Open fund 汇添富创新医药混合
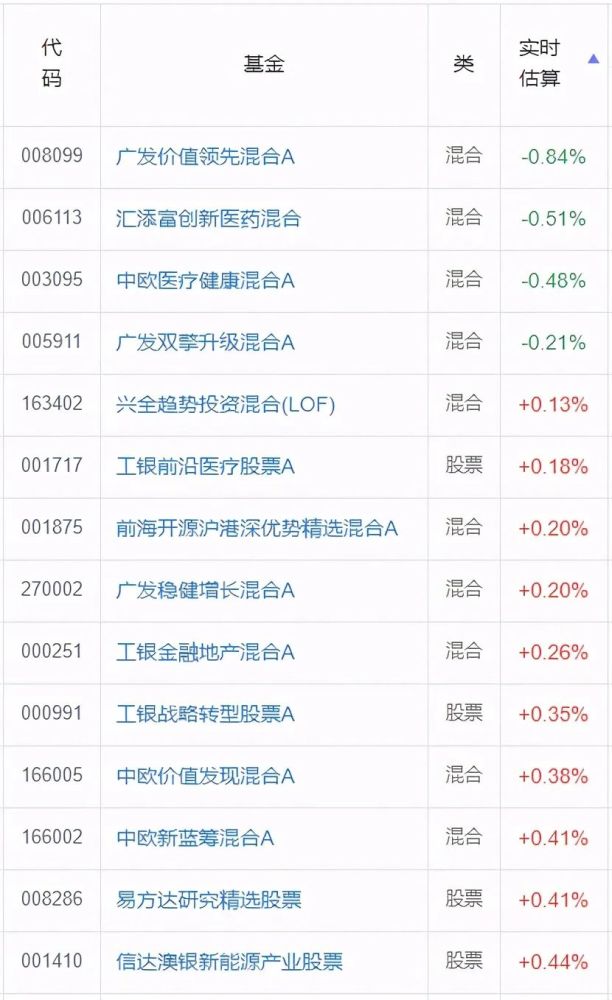The image size is (612, 1000). 208,219
